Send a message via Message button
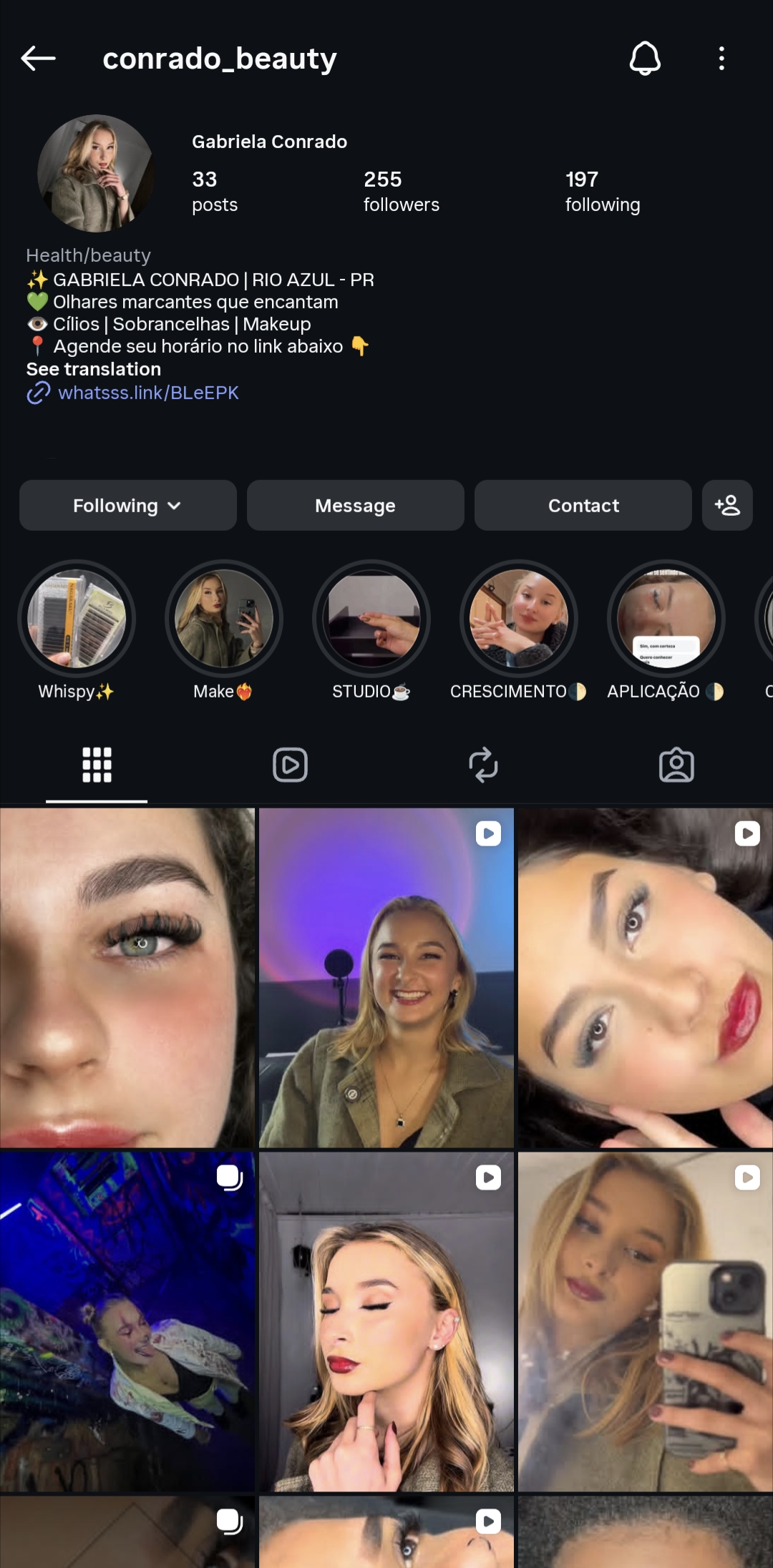 coord(355,506)
